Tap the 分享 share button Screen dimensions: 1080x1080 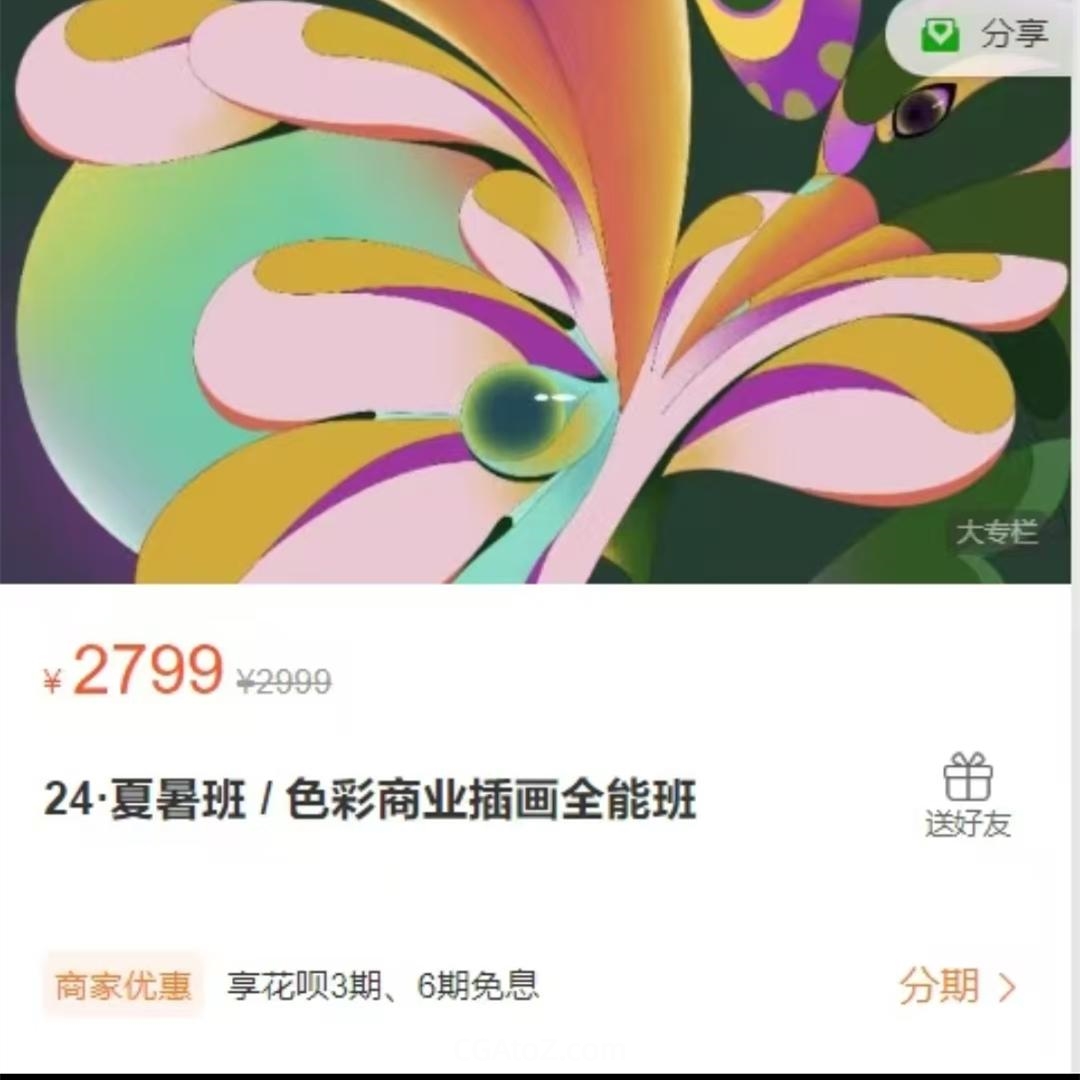coord(985,36)
